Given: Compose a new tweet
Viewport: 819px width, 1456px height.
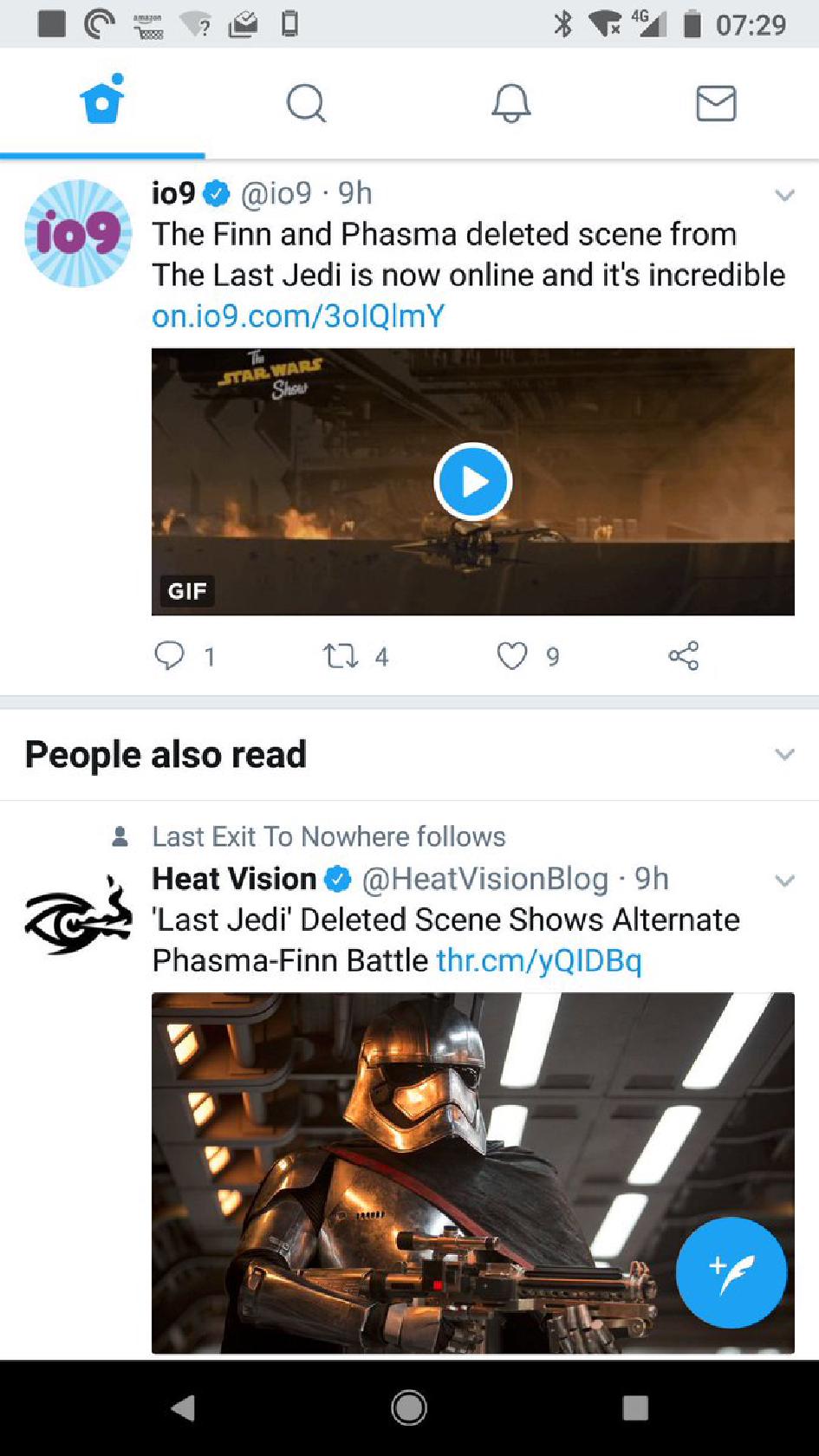Looking at the screenshot, I should pyautogui.click(x=731, y=1272).
